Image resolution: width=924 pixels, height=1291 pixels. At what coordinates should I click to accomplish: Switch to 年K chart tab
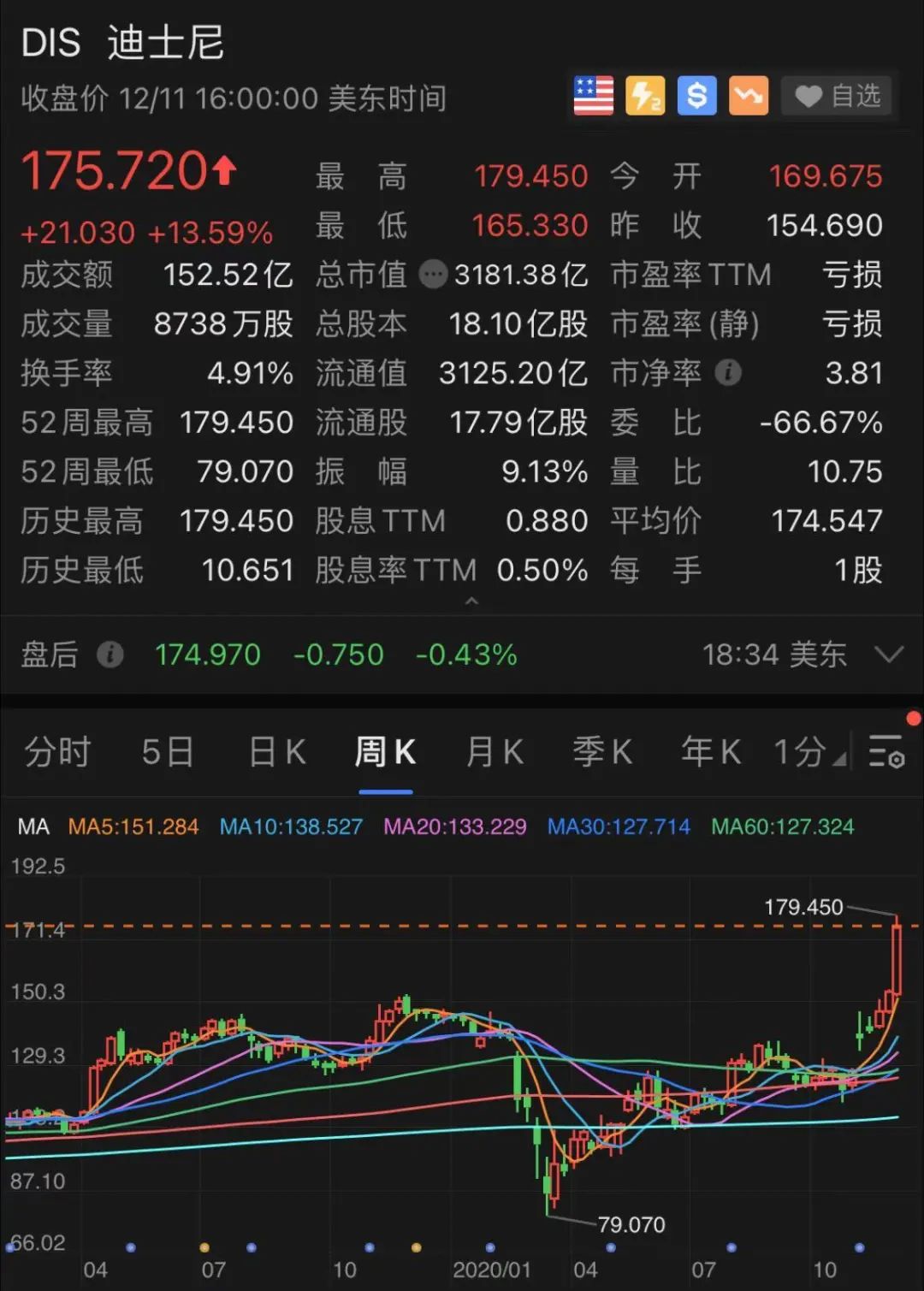[710, 753]
